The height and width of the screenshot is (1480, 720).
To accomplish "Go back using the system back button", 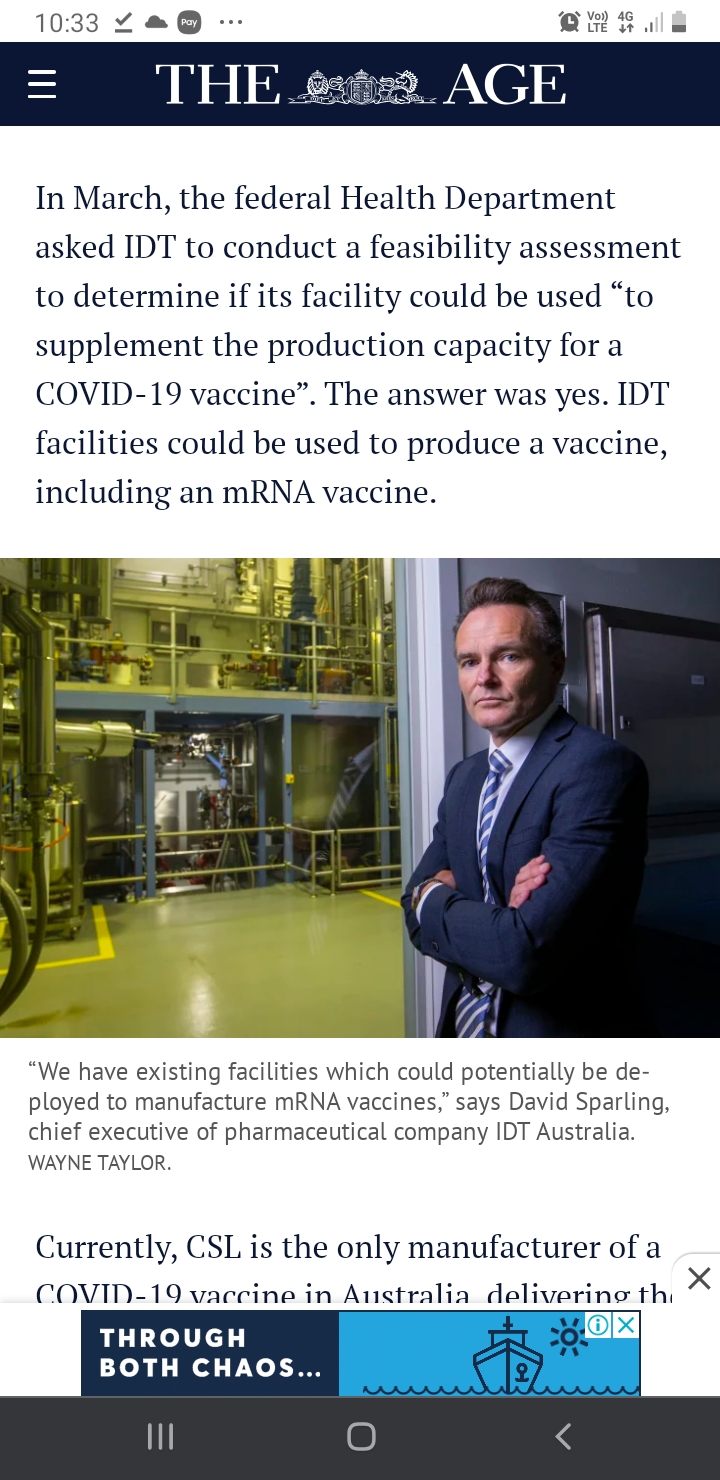I will 563,1437.
